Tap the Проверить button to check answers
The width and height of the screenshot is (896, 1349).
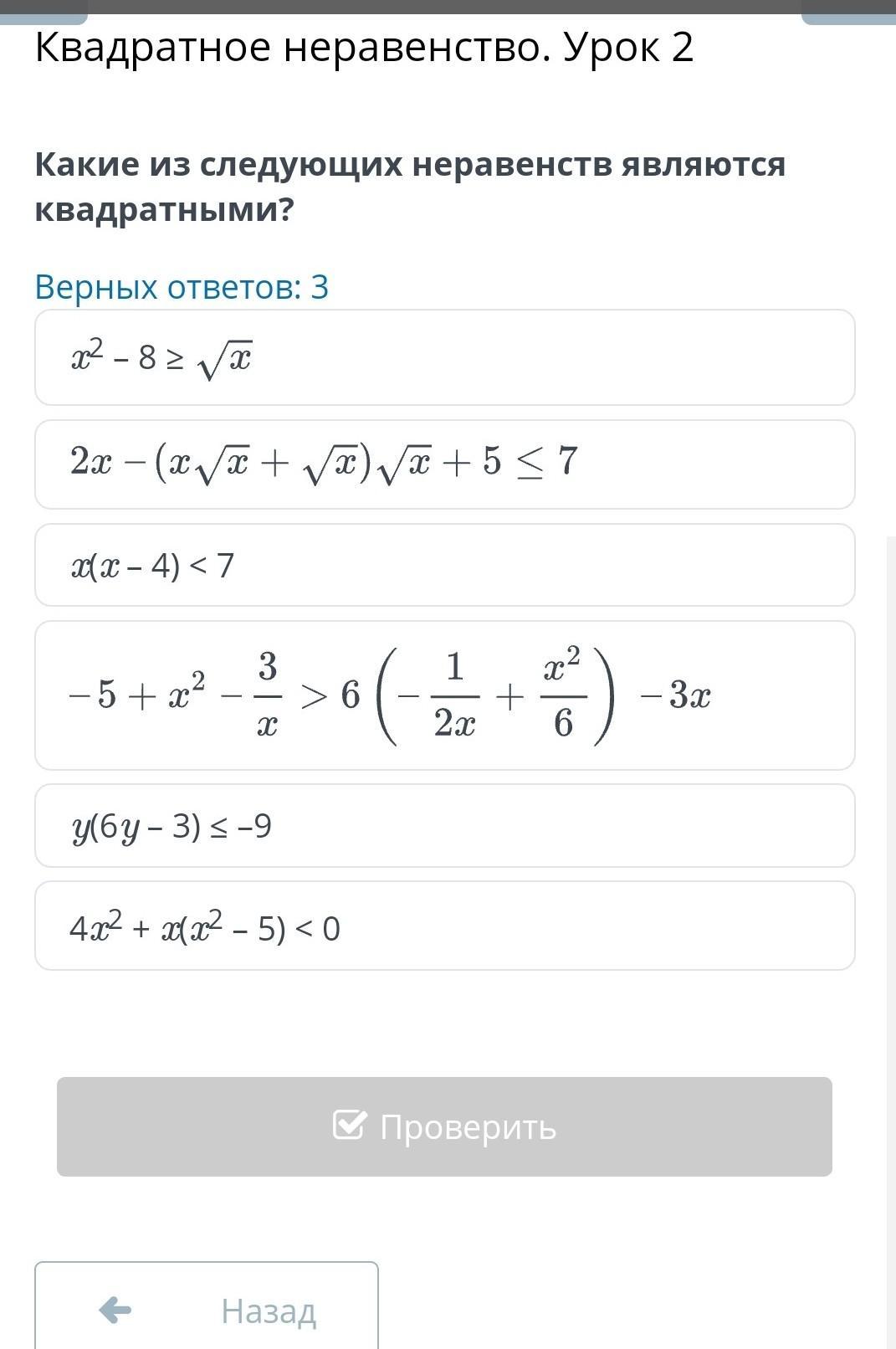click(444, 1126)
